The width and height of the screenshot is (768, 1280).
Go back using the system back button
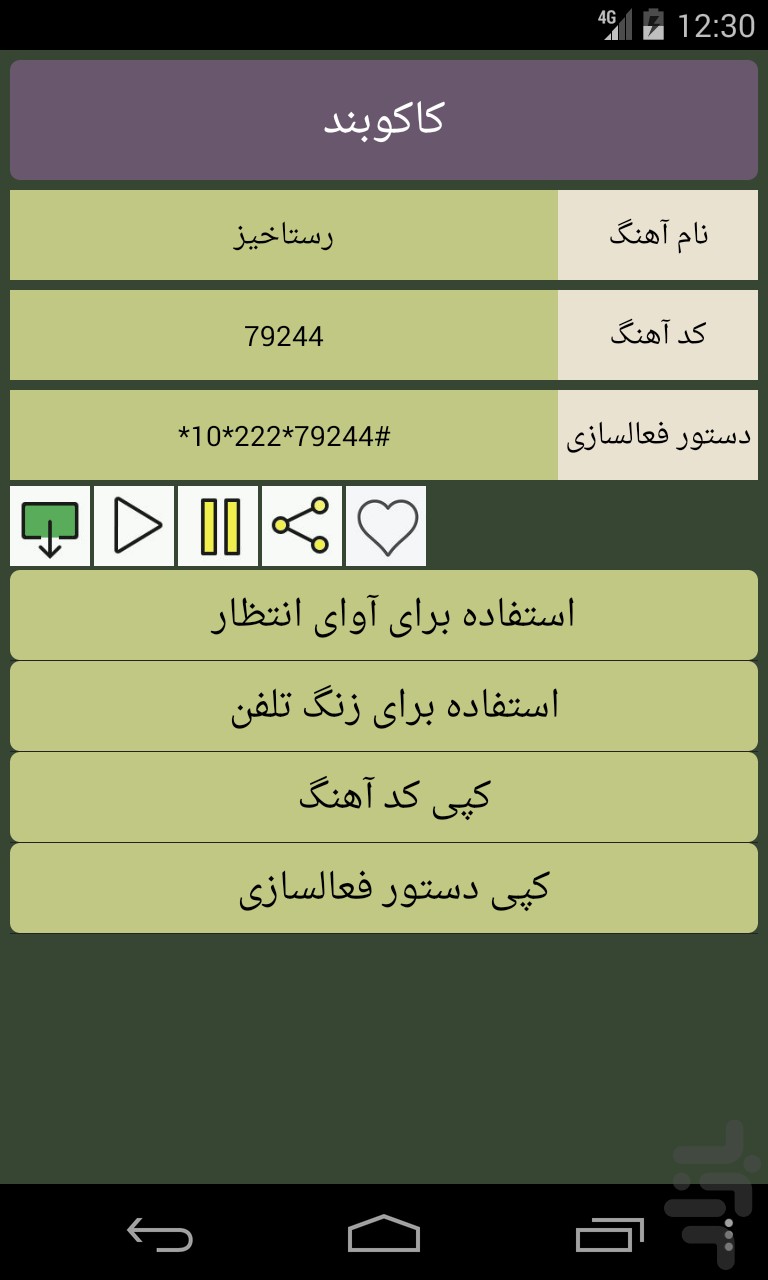point(160,1234)
